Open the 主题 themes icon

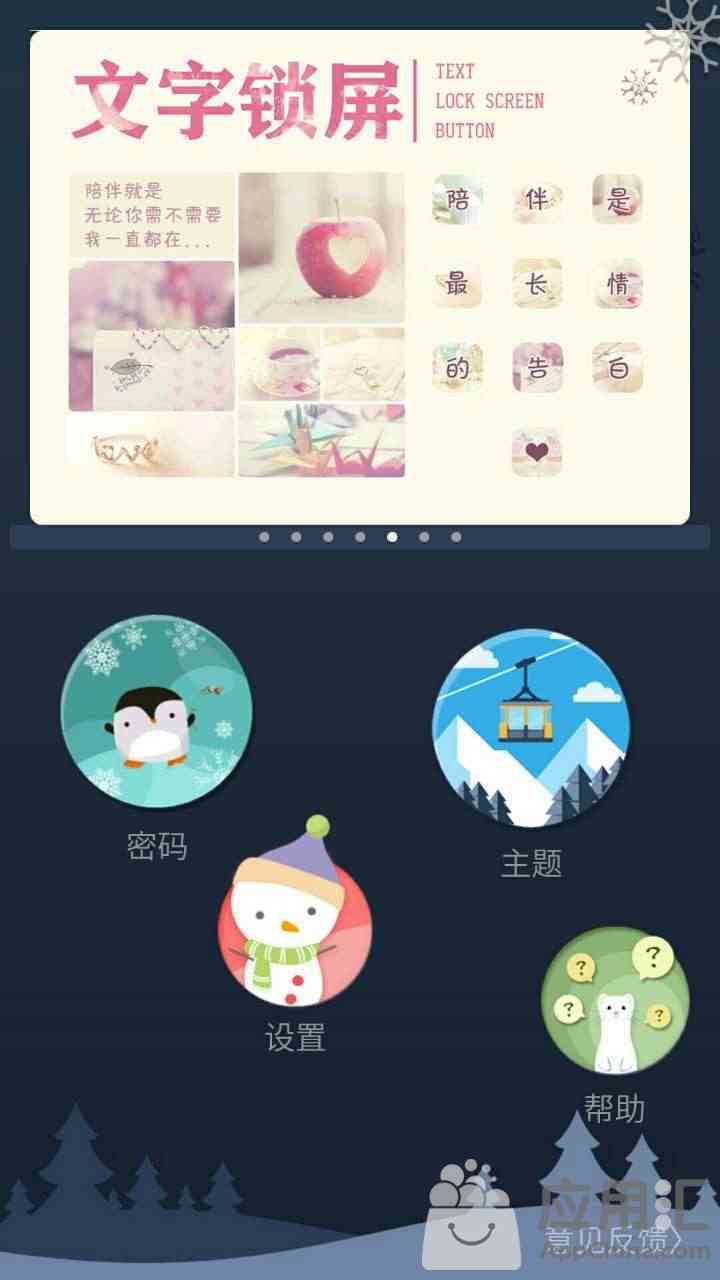pyautogui.click(x=531, y=728)
